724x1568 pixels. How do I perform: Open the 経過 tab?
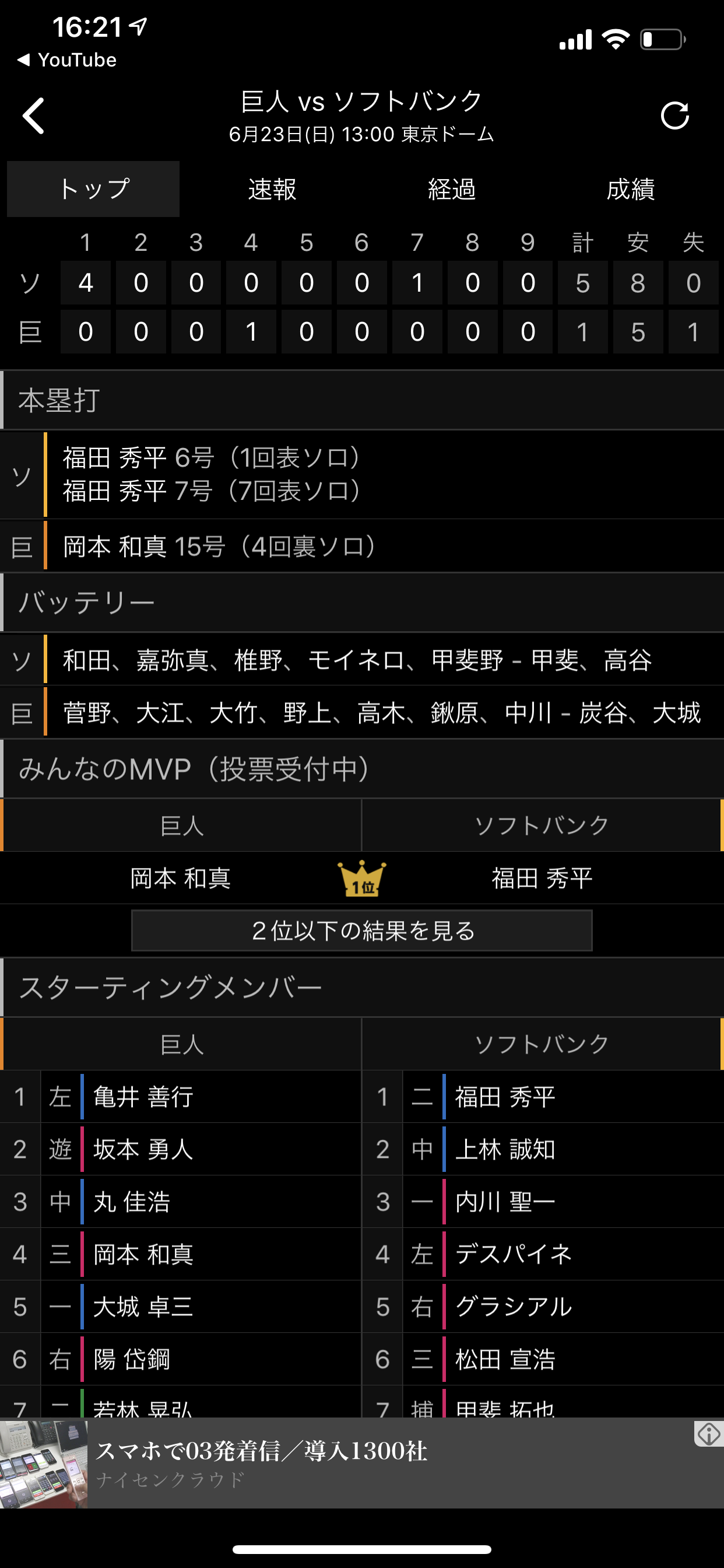coord(451,190)
